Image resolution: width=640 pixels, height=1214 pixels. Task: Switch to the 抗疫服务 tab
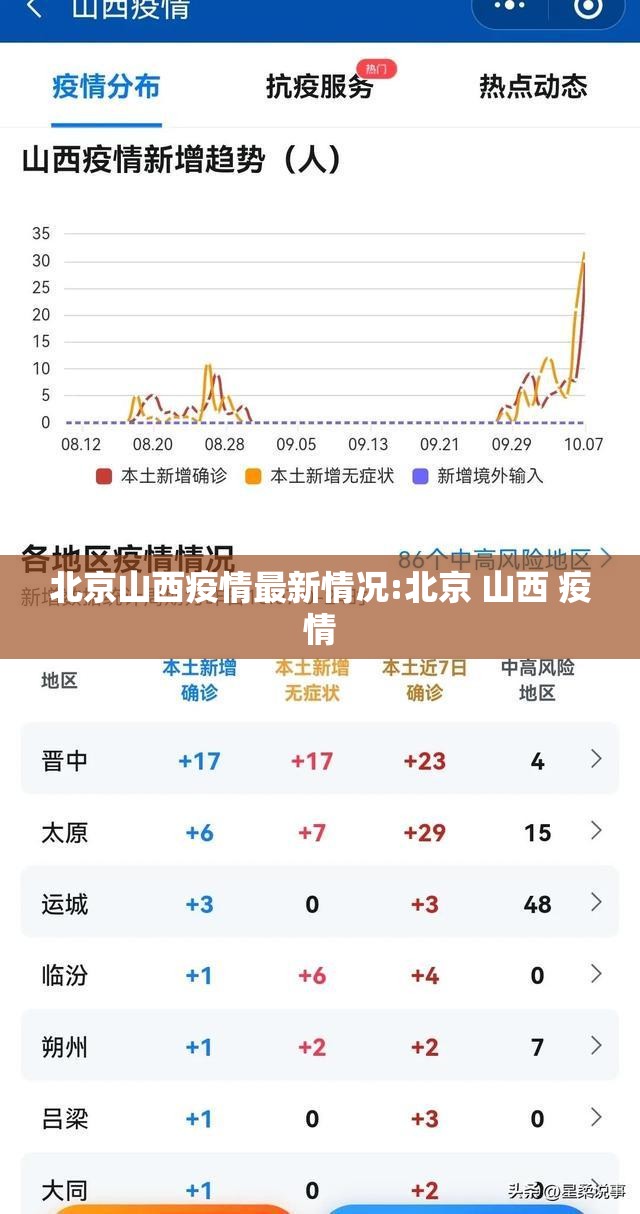[319, 87]
